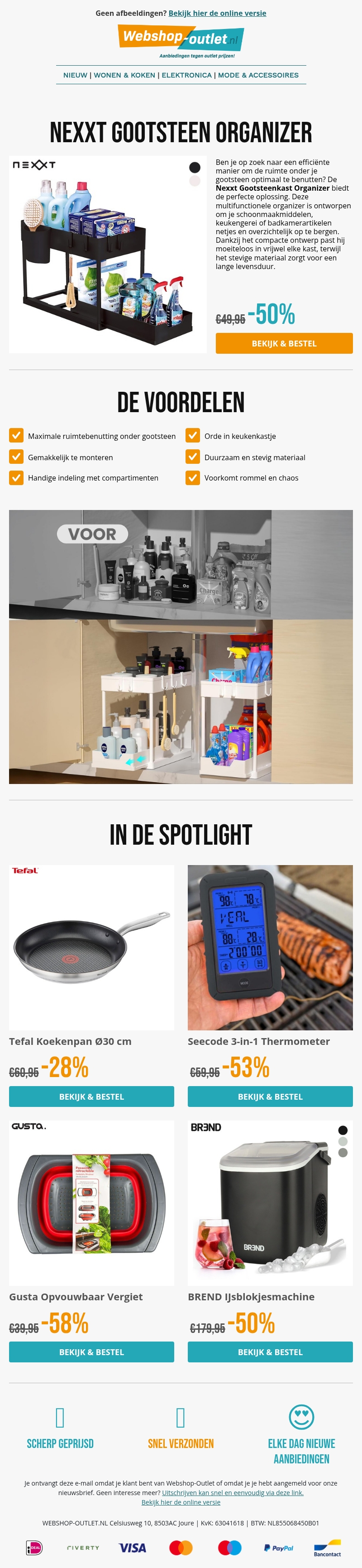The height and width of the screenshot is (1568, 362).
Task: Open the NIEUW category
Action: click(76, 75)
